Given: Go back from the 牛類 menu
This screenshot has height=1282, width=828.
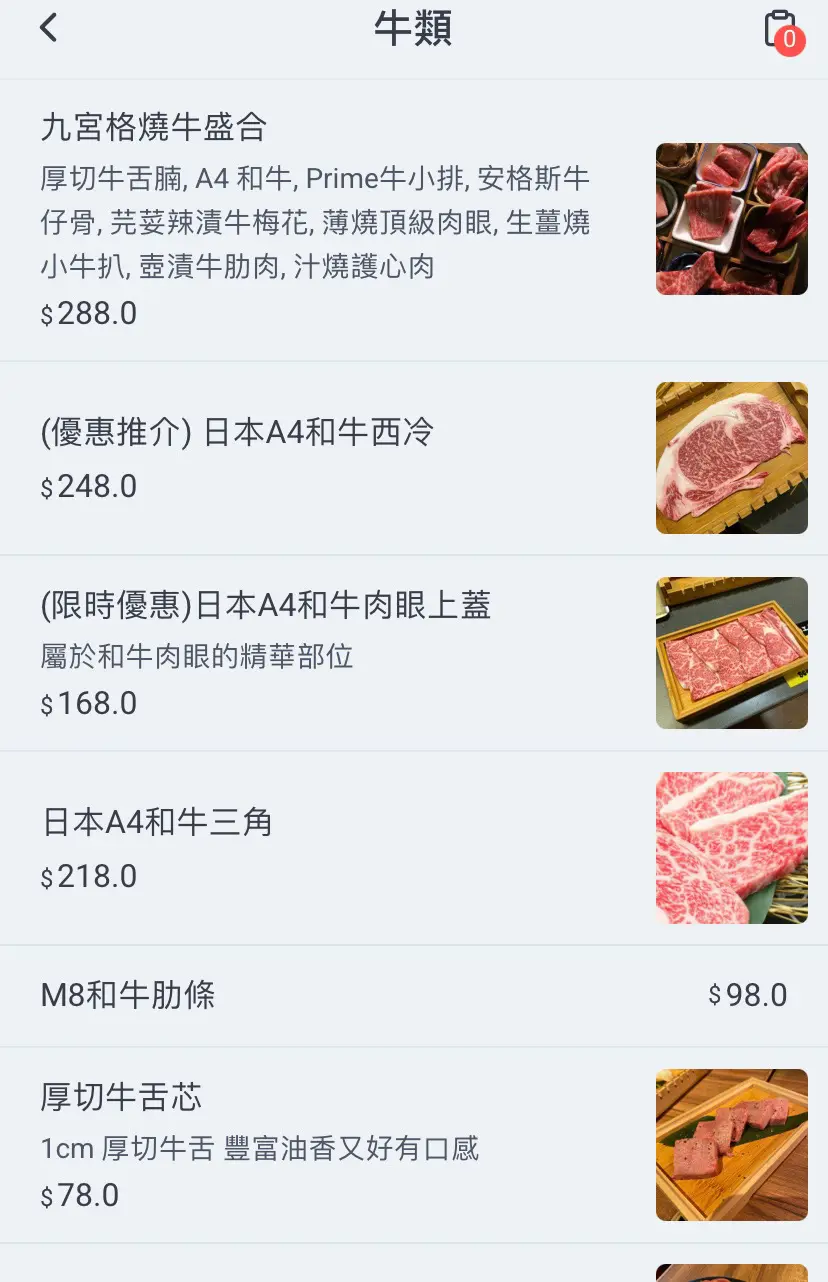Looking at the screenshot, I should (49, 29).
